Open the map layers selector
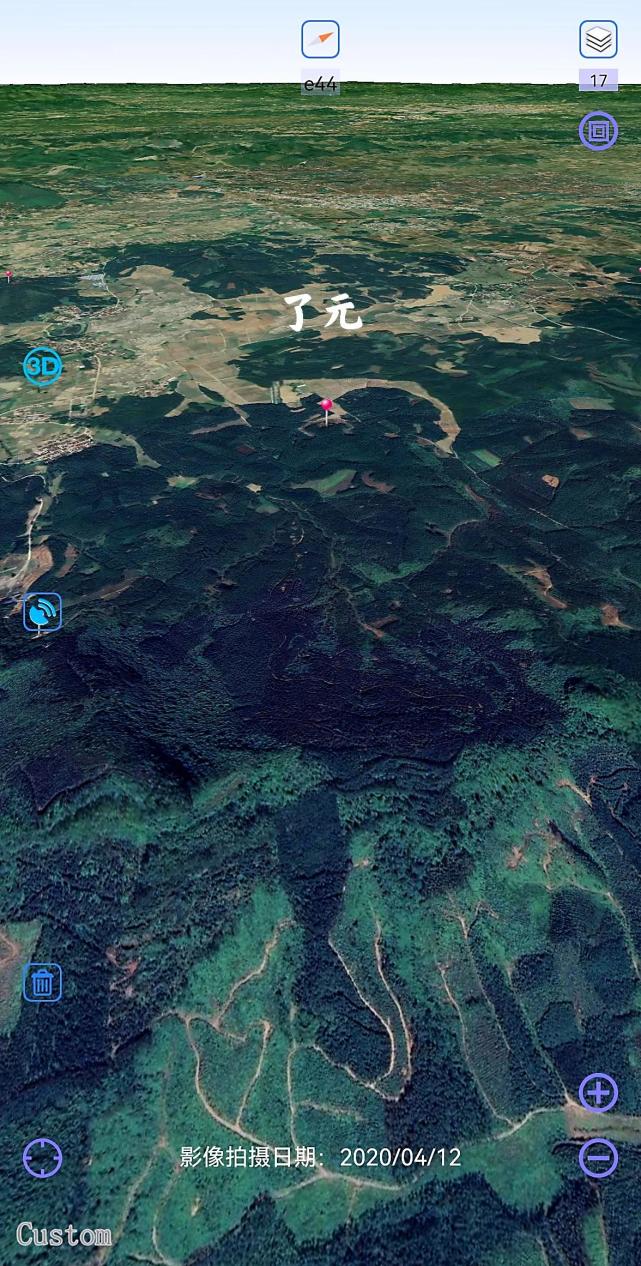 [598, 40]
